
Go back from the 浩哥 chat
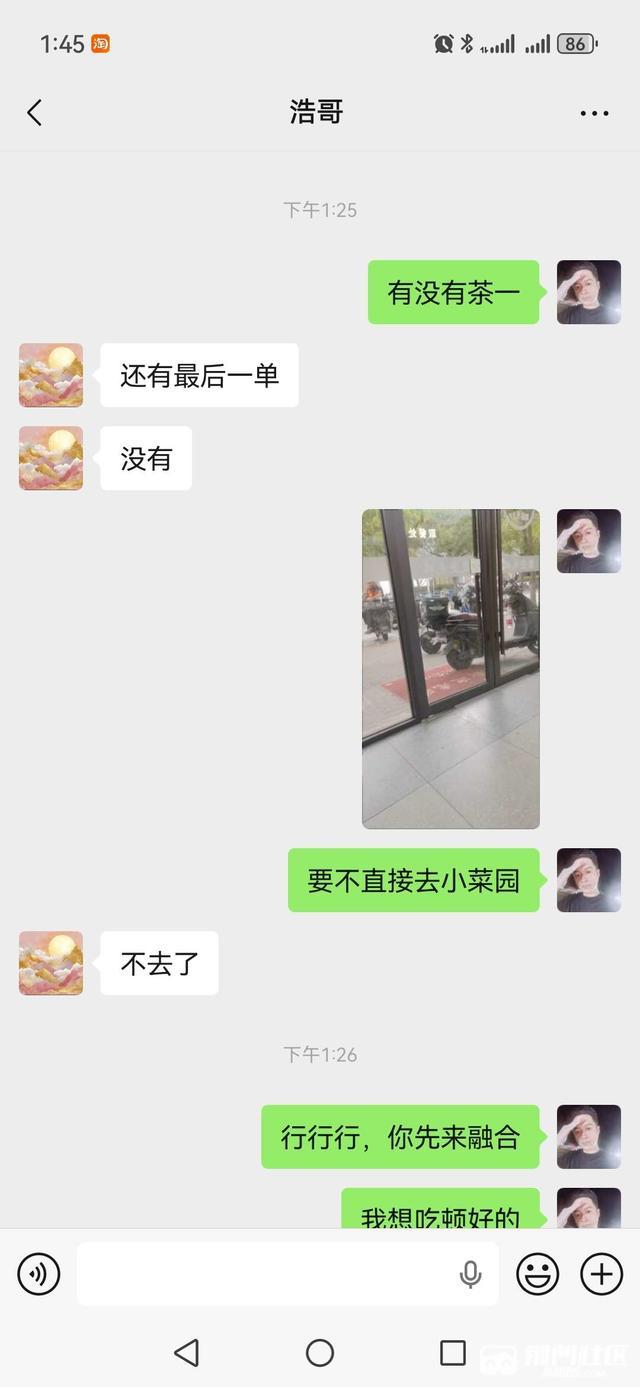(35, 112)
